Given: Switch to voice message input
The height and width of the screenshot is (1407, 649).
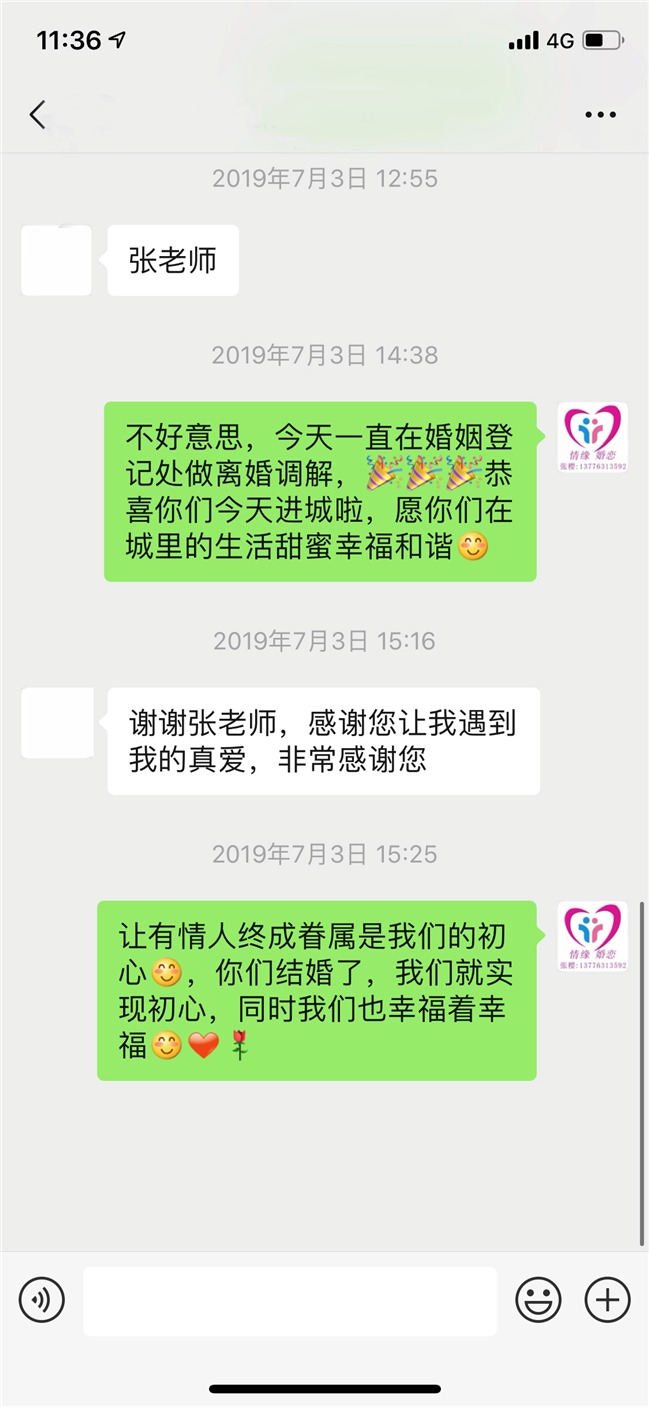Looking at the screenshot, I should [42, 1300].
